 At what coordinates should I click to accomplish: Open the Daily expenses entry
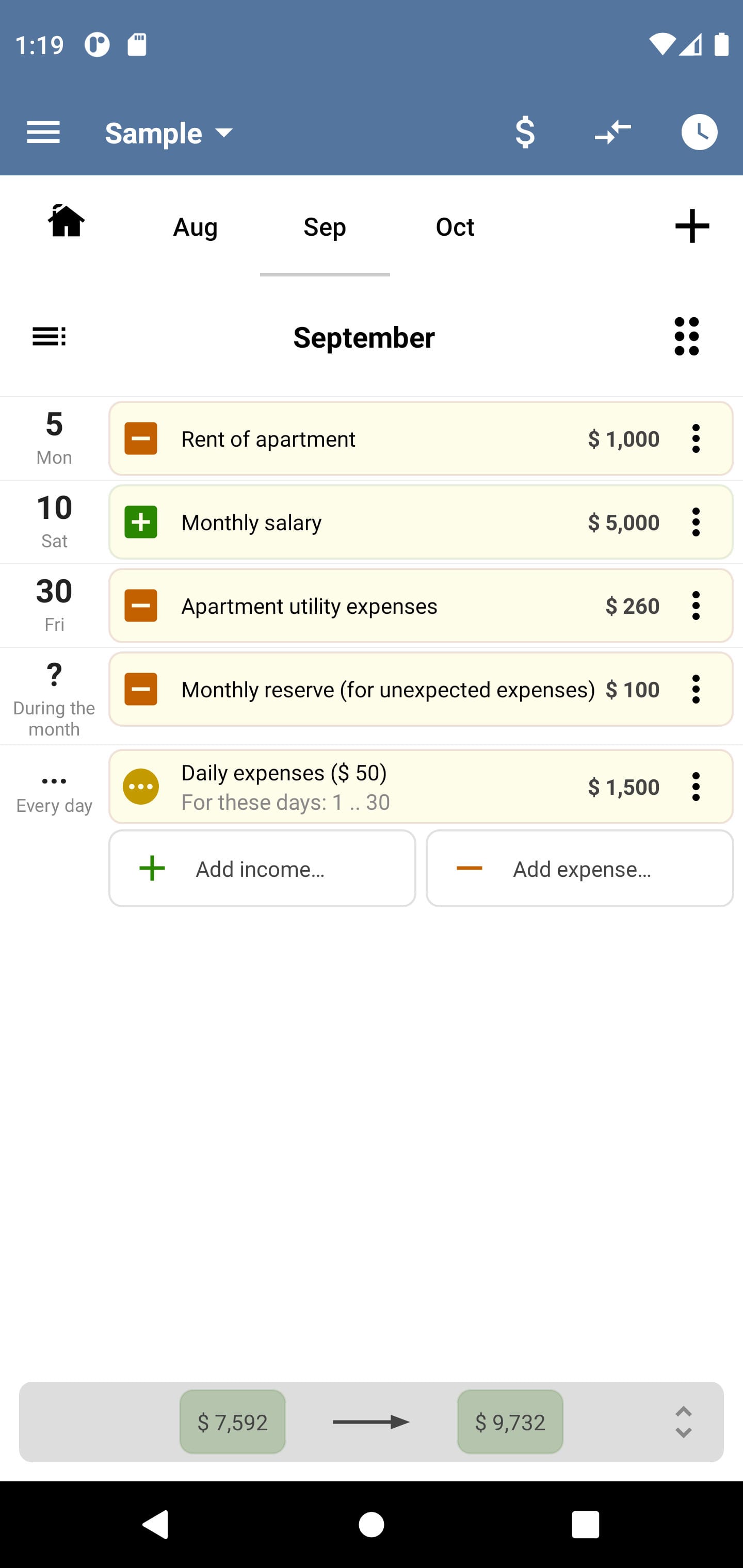click(x=390, y=787)
